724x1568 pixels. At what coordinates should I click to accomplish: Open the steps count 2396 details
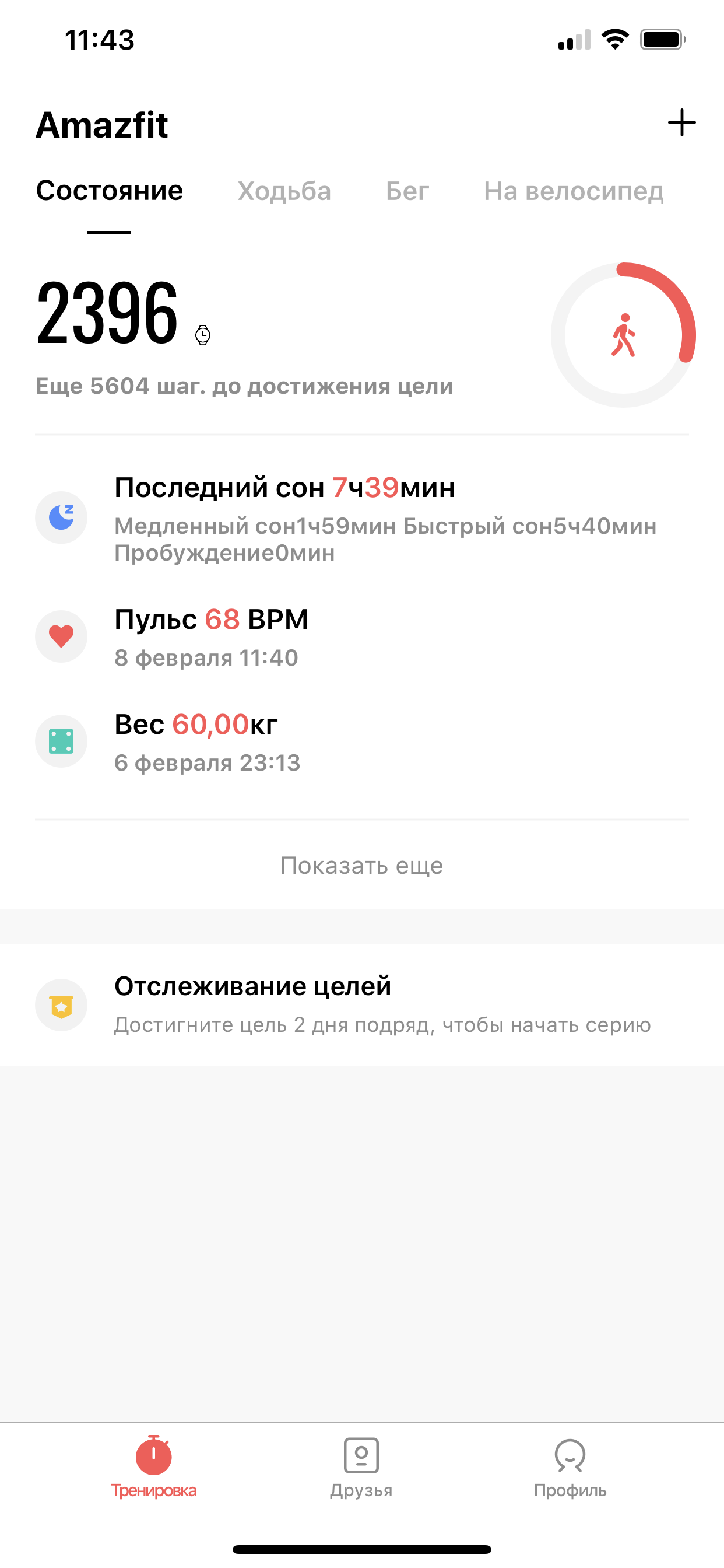pos(108,313)
